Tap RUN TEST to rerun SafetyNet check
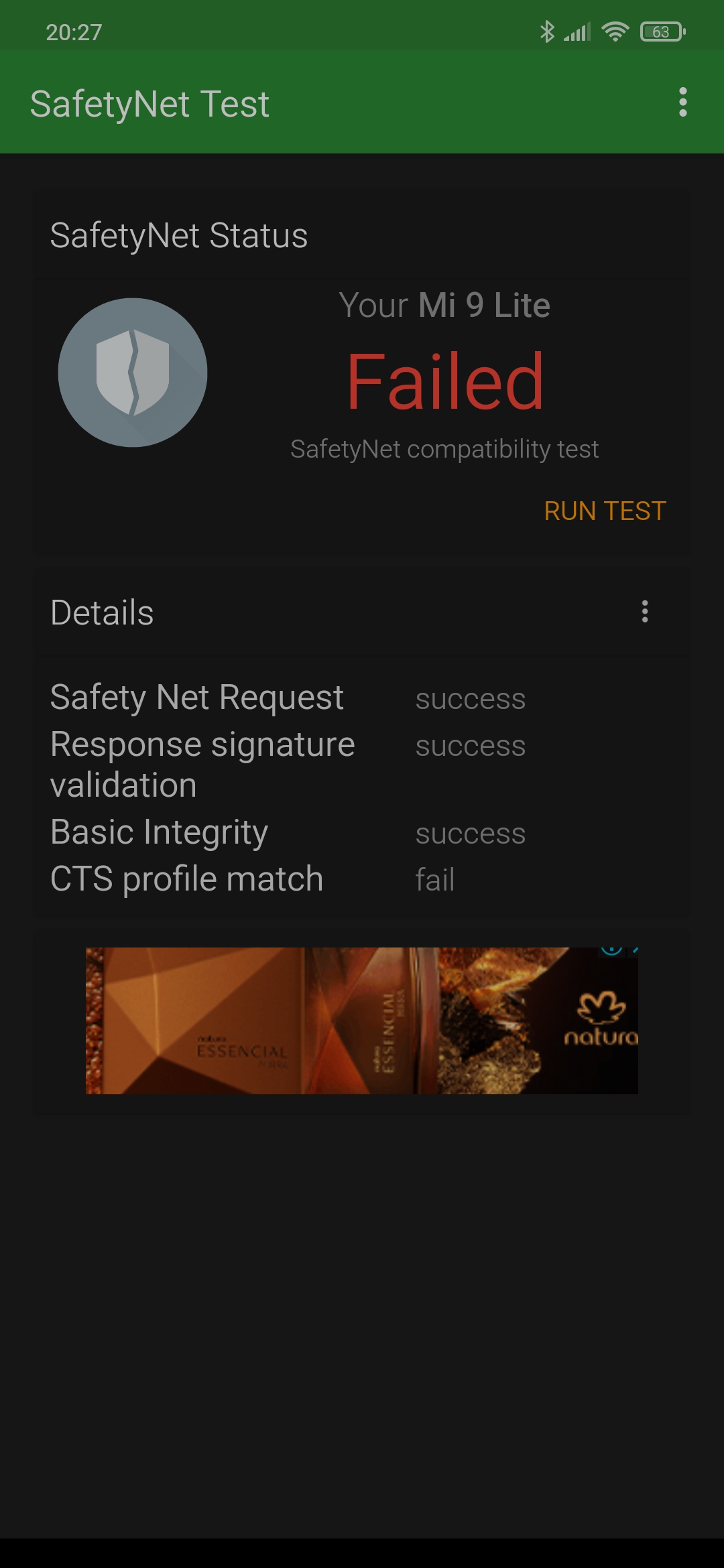This screenshot has height=1568, width=724. 605,511
